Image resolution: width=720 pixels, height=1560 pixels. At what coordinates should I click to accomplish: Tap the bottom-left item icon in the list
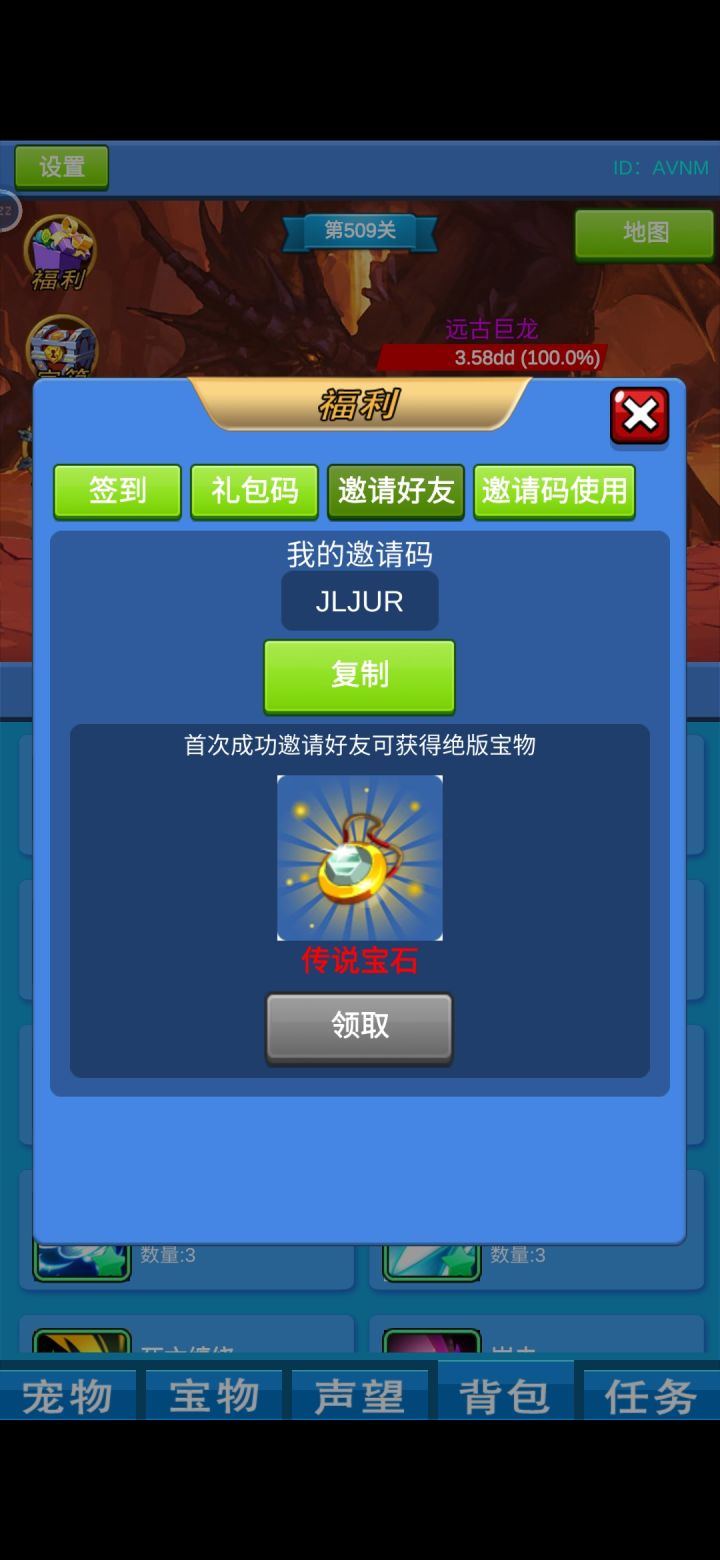80,1340
